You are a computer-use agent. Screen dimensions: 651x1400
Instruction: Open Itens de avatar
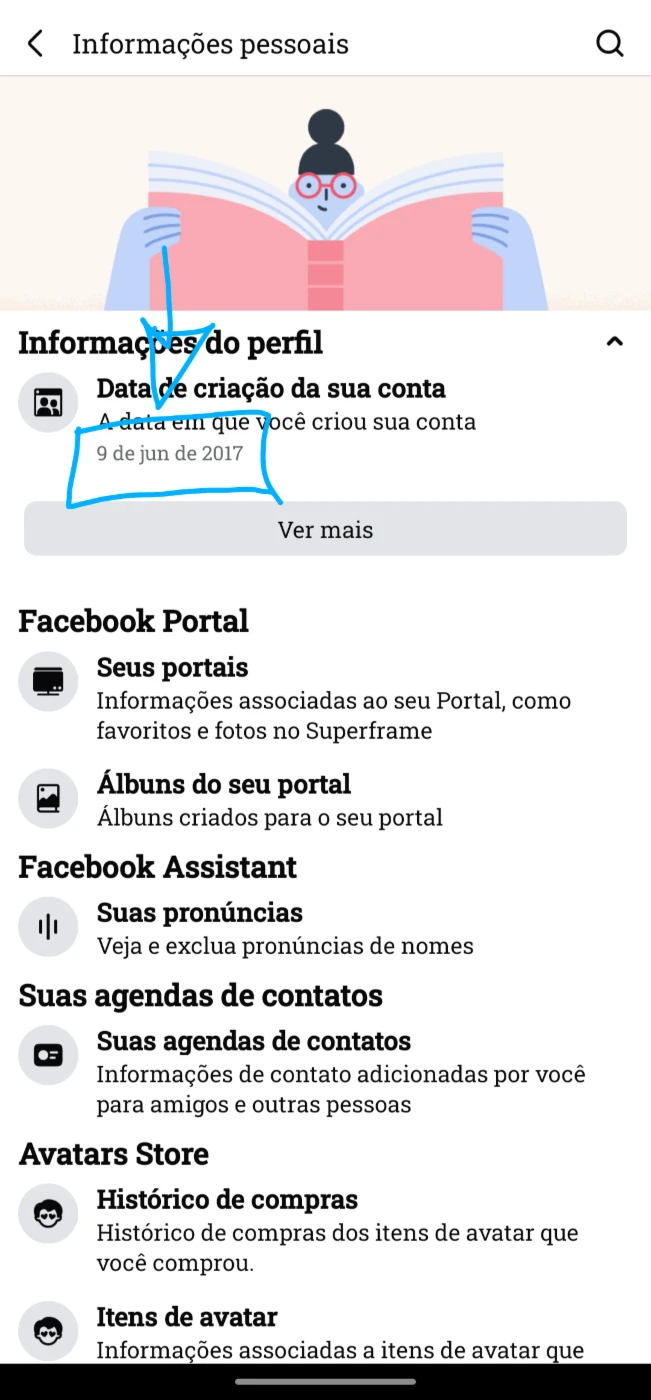325,1331
